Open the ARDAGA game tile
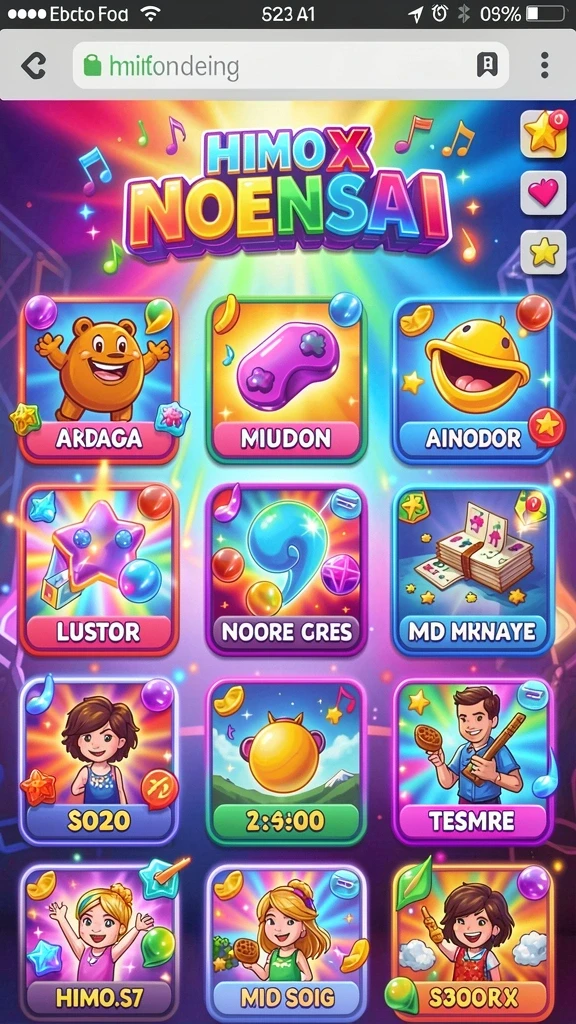This screenshot has width=576, height=1024. click(x=98, y=380)
